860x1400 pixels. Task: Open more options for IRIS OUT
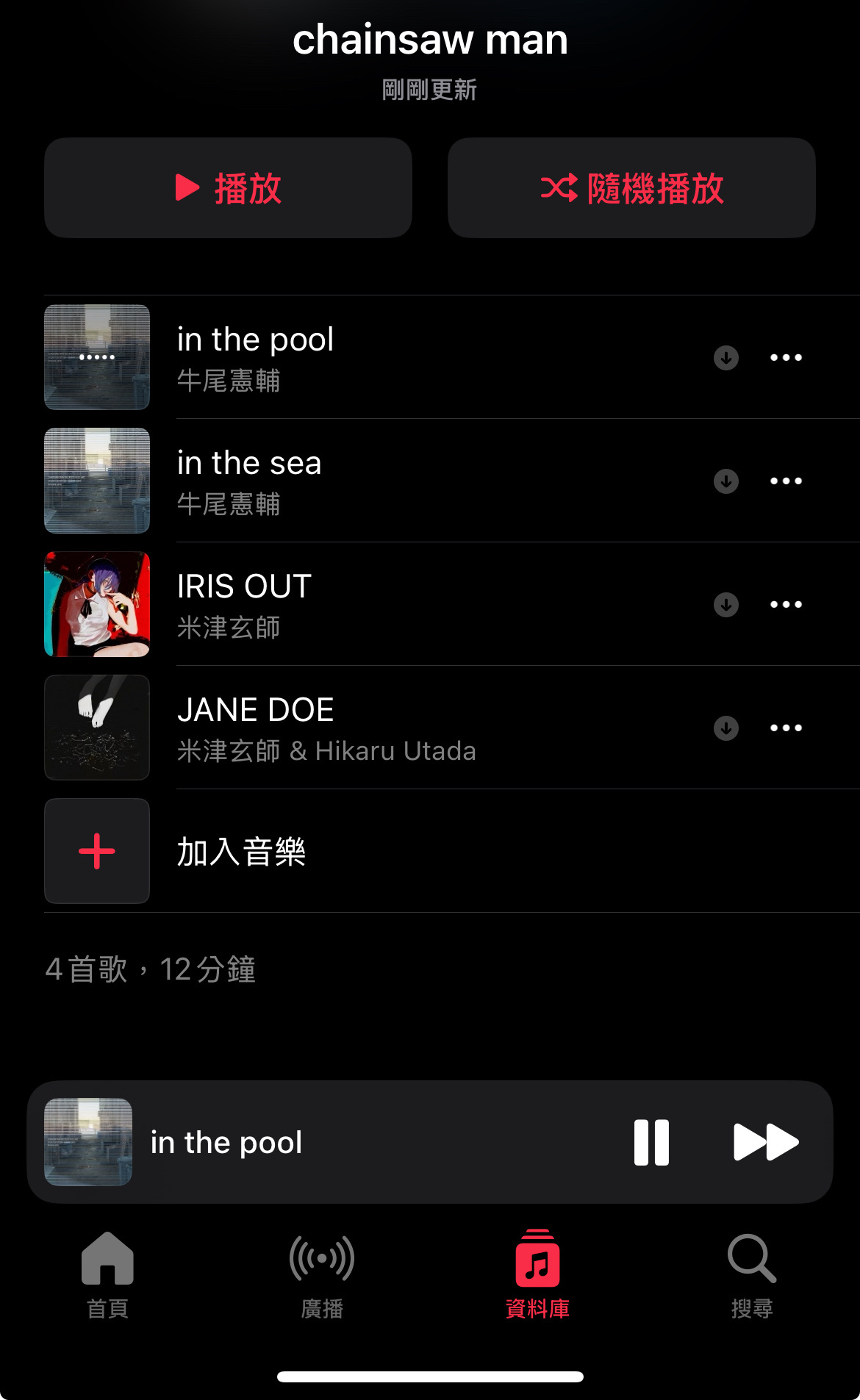tap(786, 605)
